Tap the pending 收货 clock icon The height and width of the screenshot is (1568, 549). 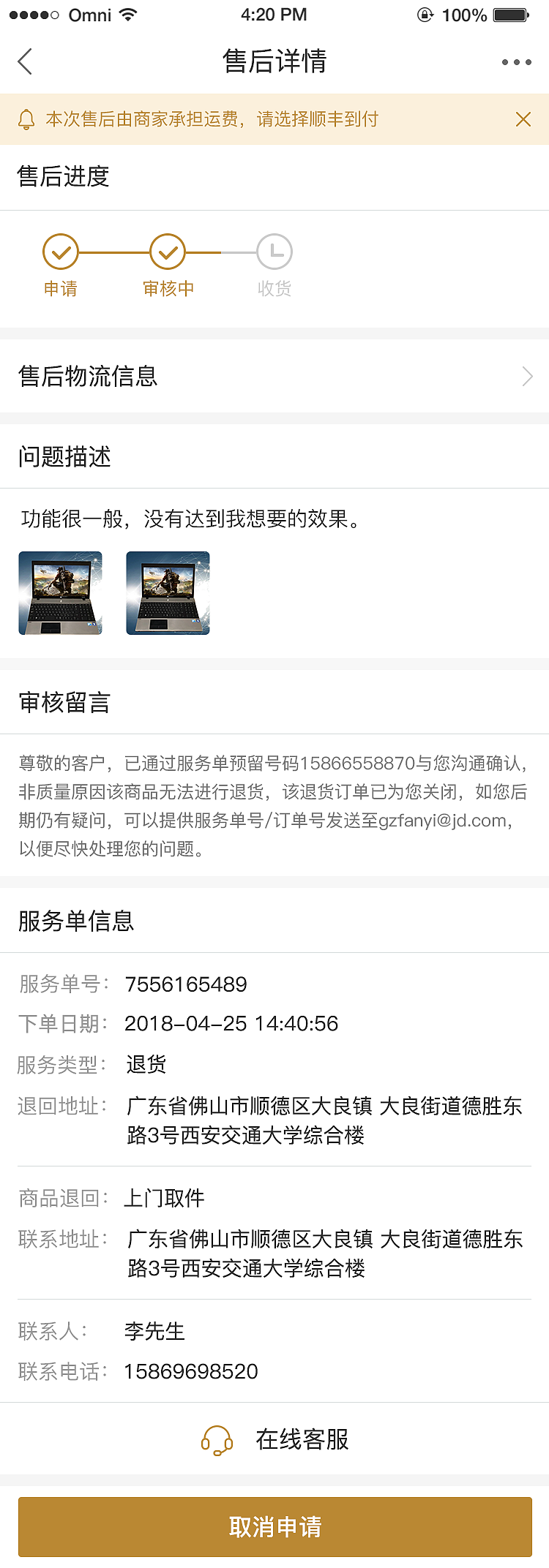tap(274, 250)
